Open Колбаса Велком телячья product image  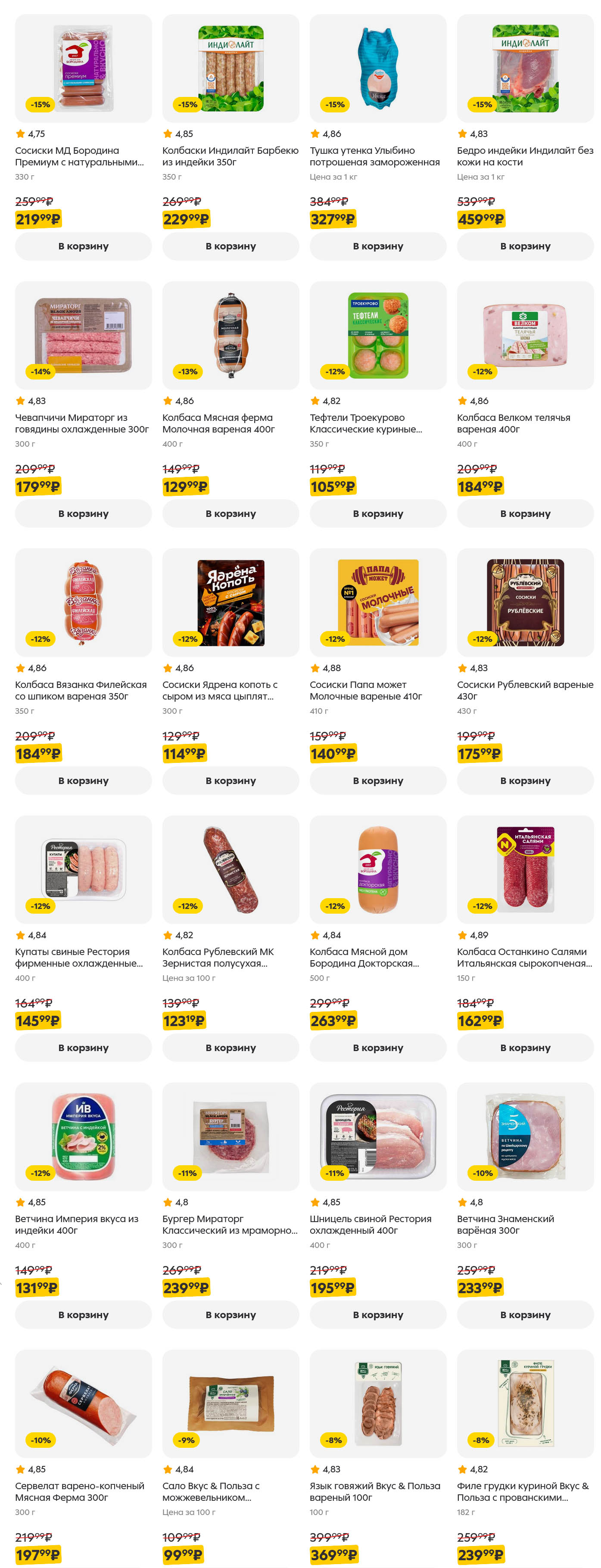pos(525,335)
